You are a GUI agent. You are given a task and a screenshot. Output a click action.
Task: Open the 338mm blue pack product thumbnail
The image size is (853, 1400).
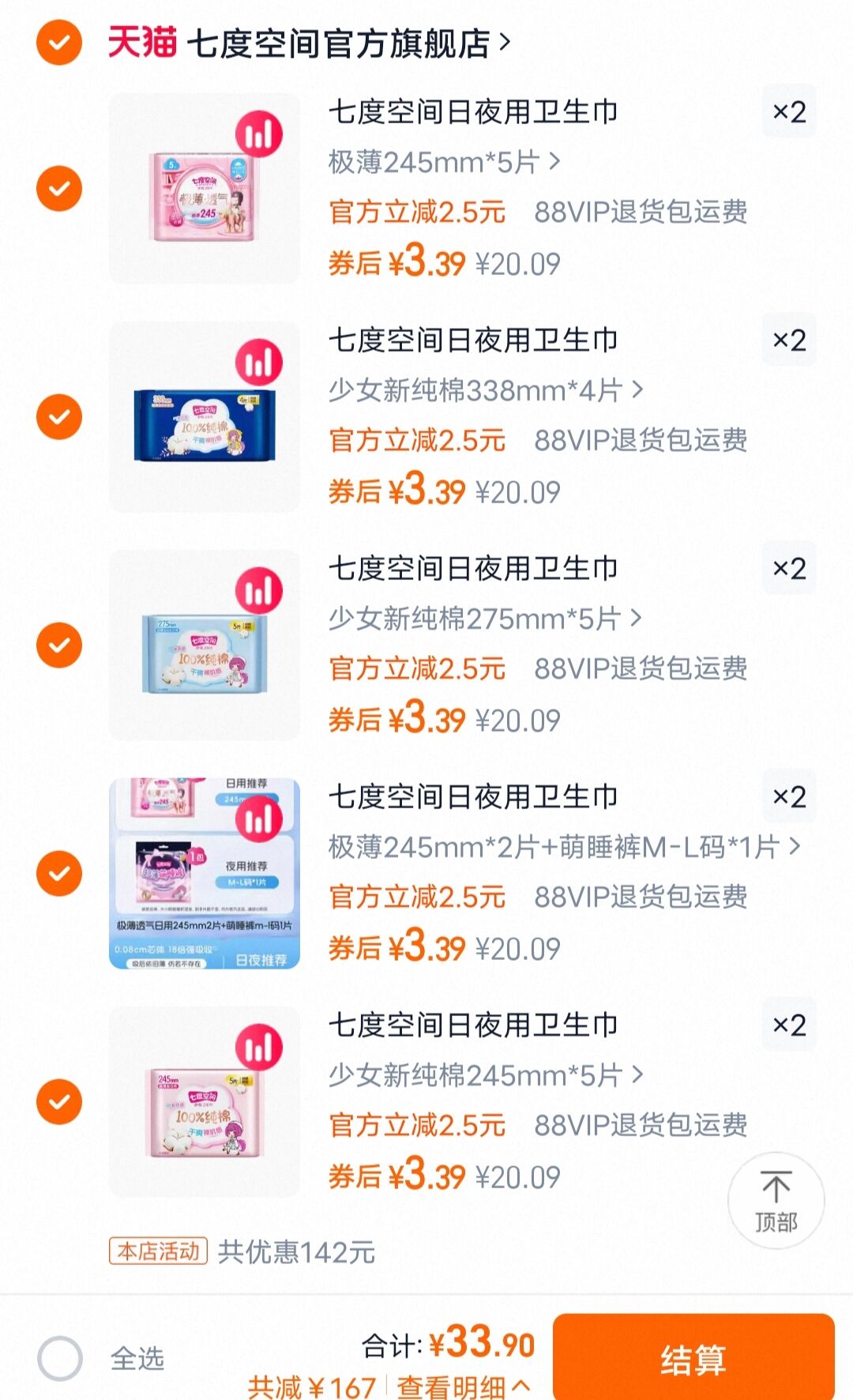[204, 435]
